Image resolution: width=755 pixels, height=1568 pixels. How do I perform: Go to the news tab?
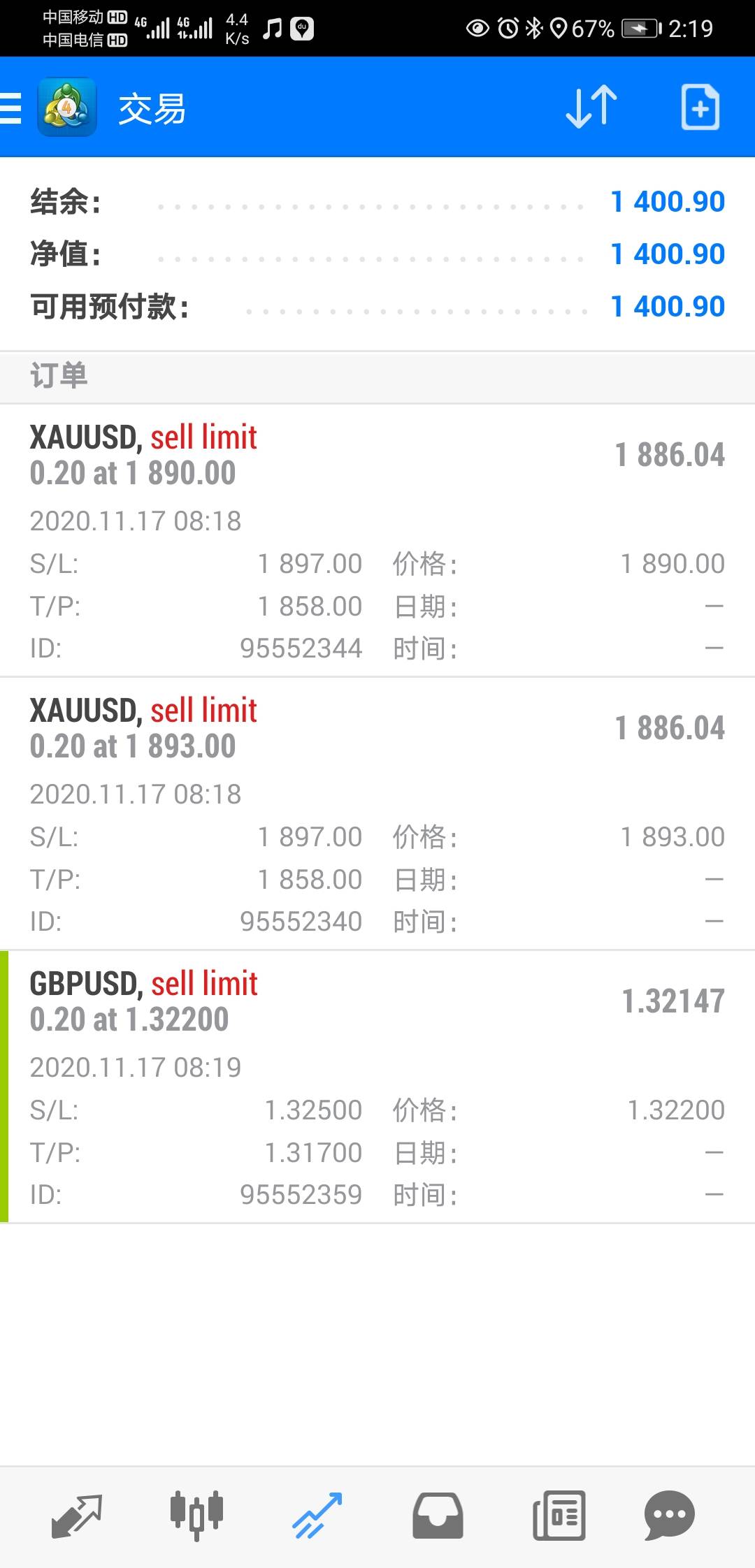point(559,1516)
